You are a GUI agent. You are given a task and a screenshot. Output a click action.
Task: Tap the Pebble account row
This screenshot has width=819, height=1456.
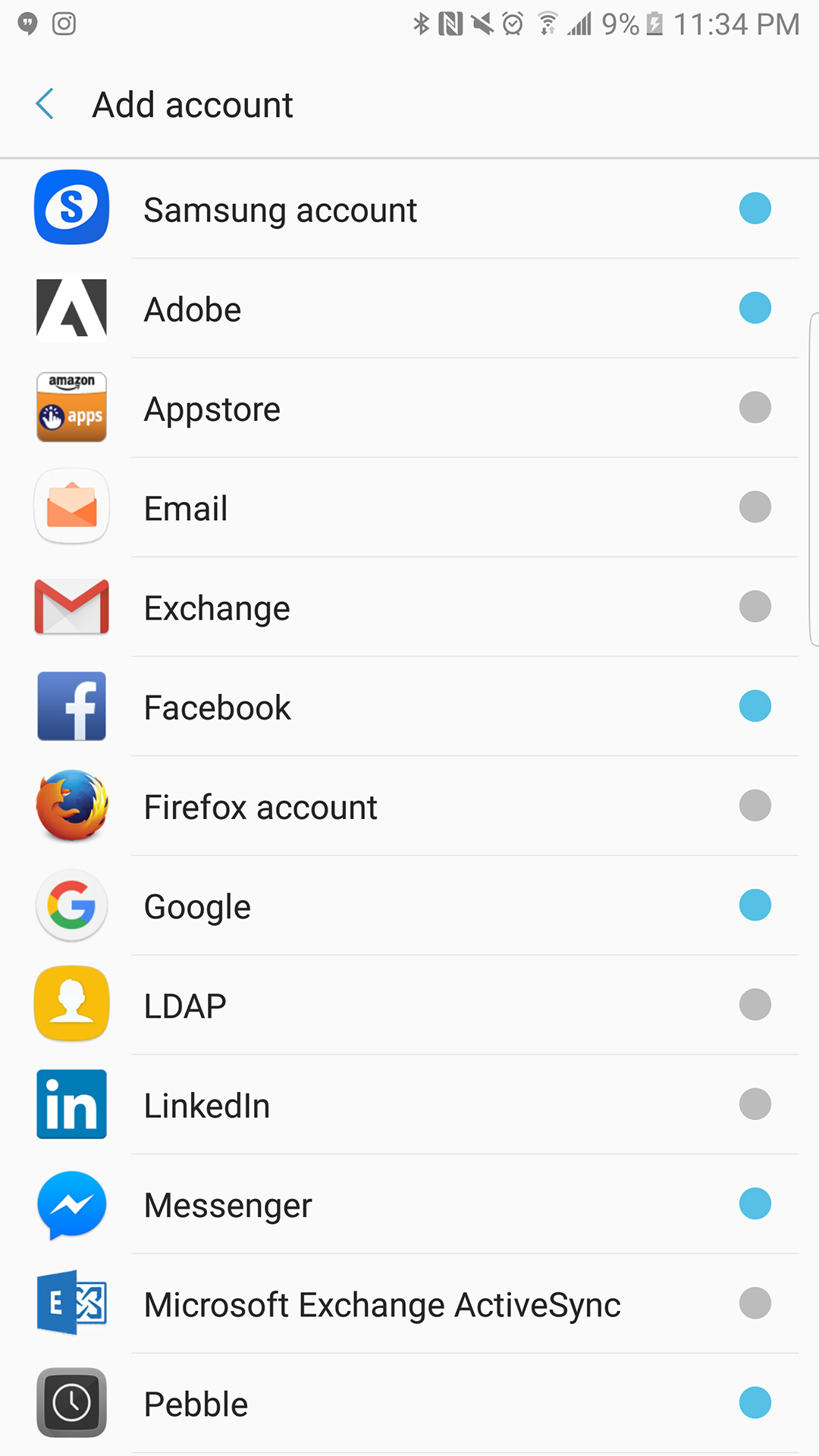196,1404
